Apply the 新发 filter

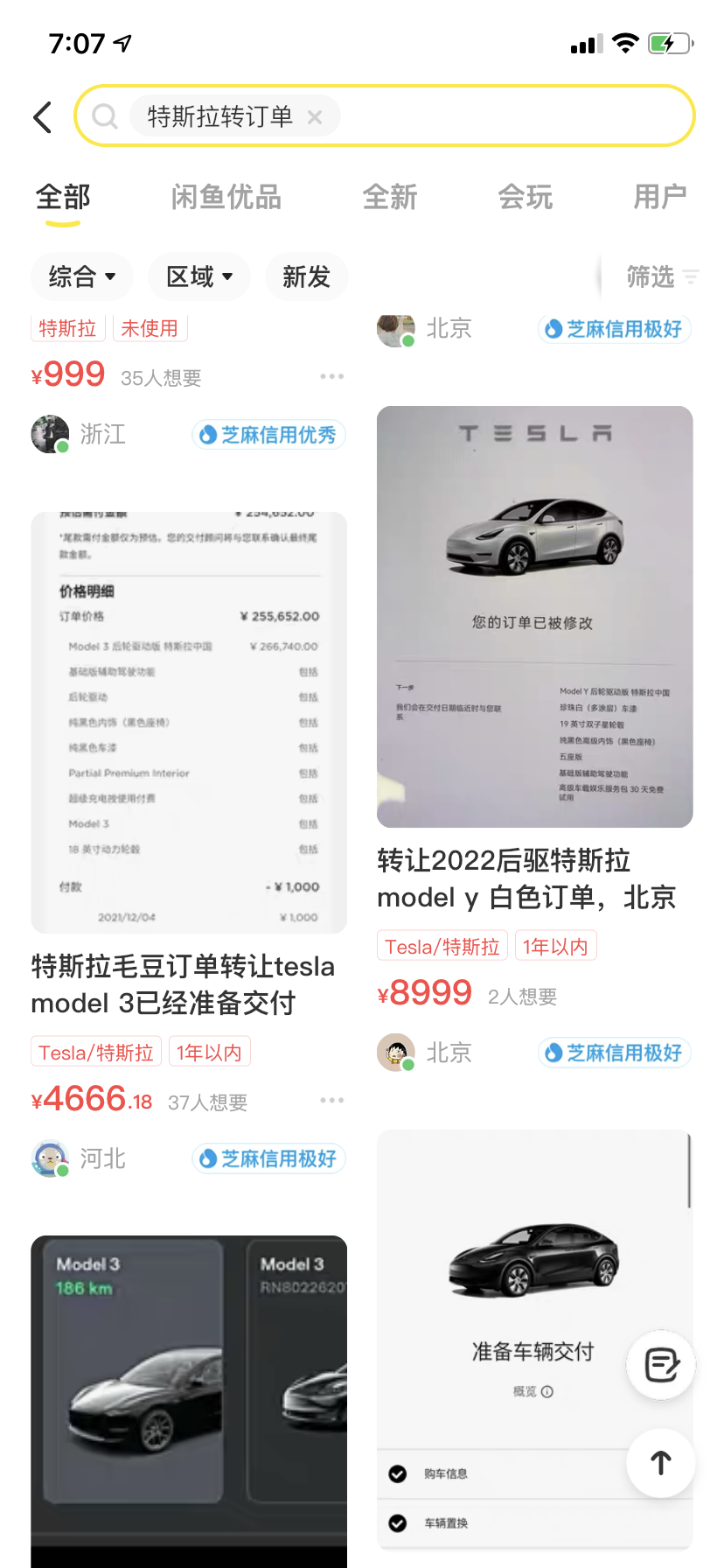[306, 276]
